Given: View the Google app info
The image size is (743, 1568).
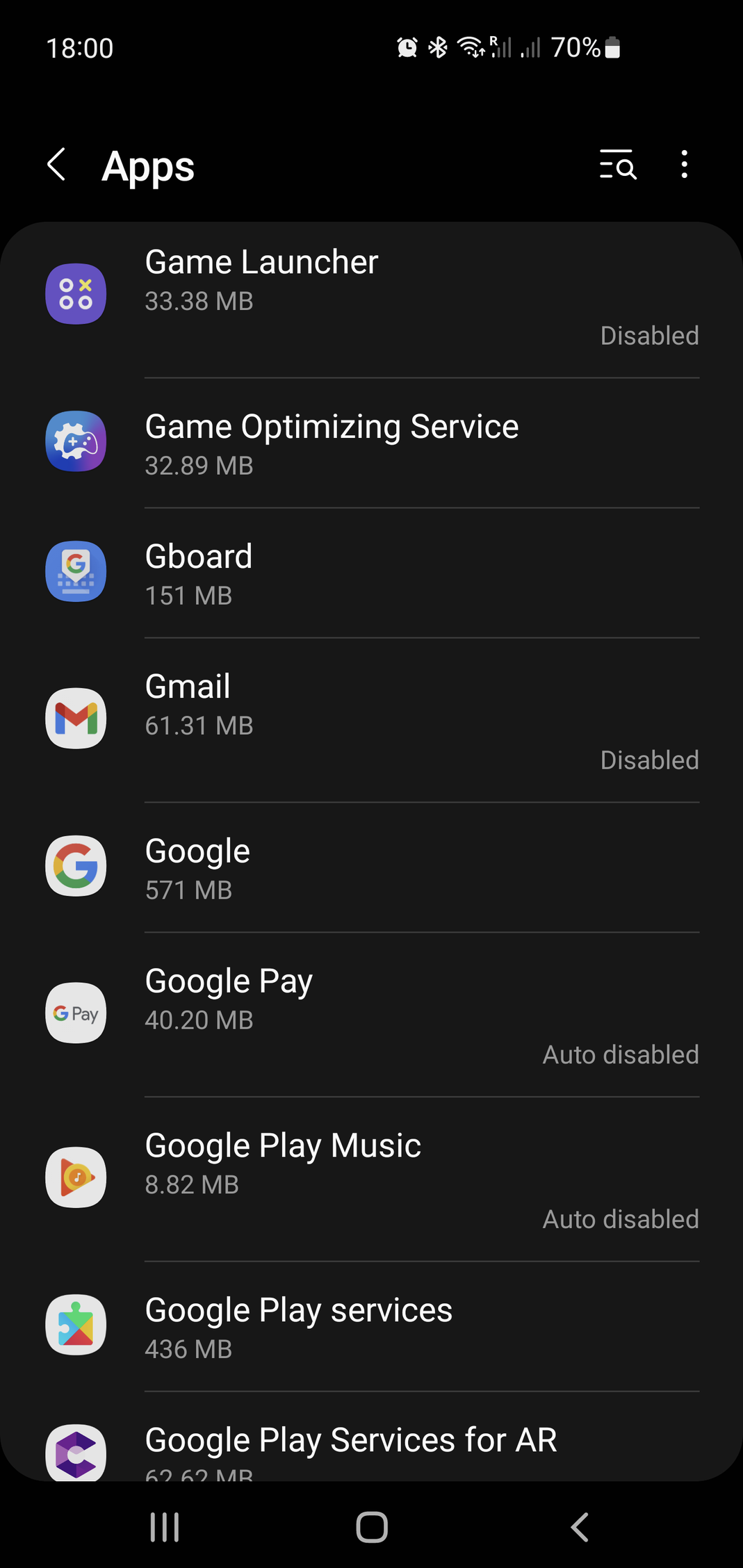Looking at the screenshot, I should coord(371,867).
